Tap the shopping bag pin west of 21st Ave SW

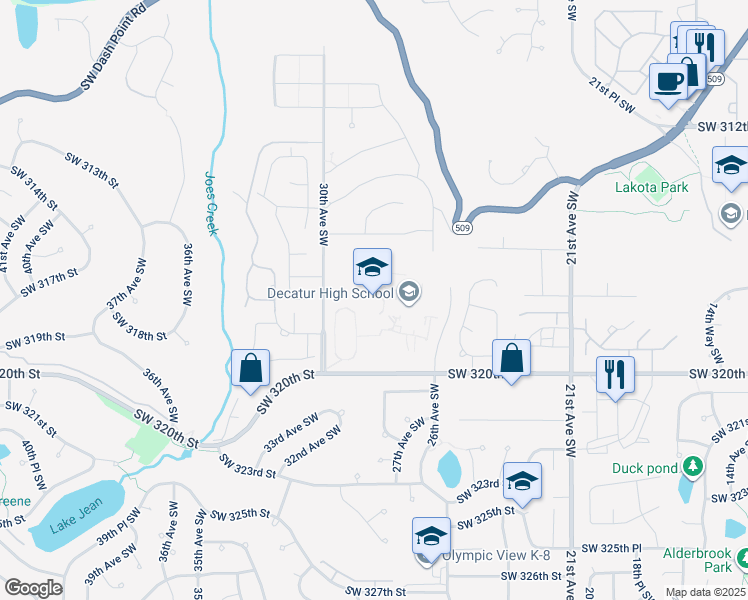coord(511,359)
